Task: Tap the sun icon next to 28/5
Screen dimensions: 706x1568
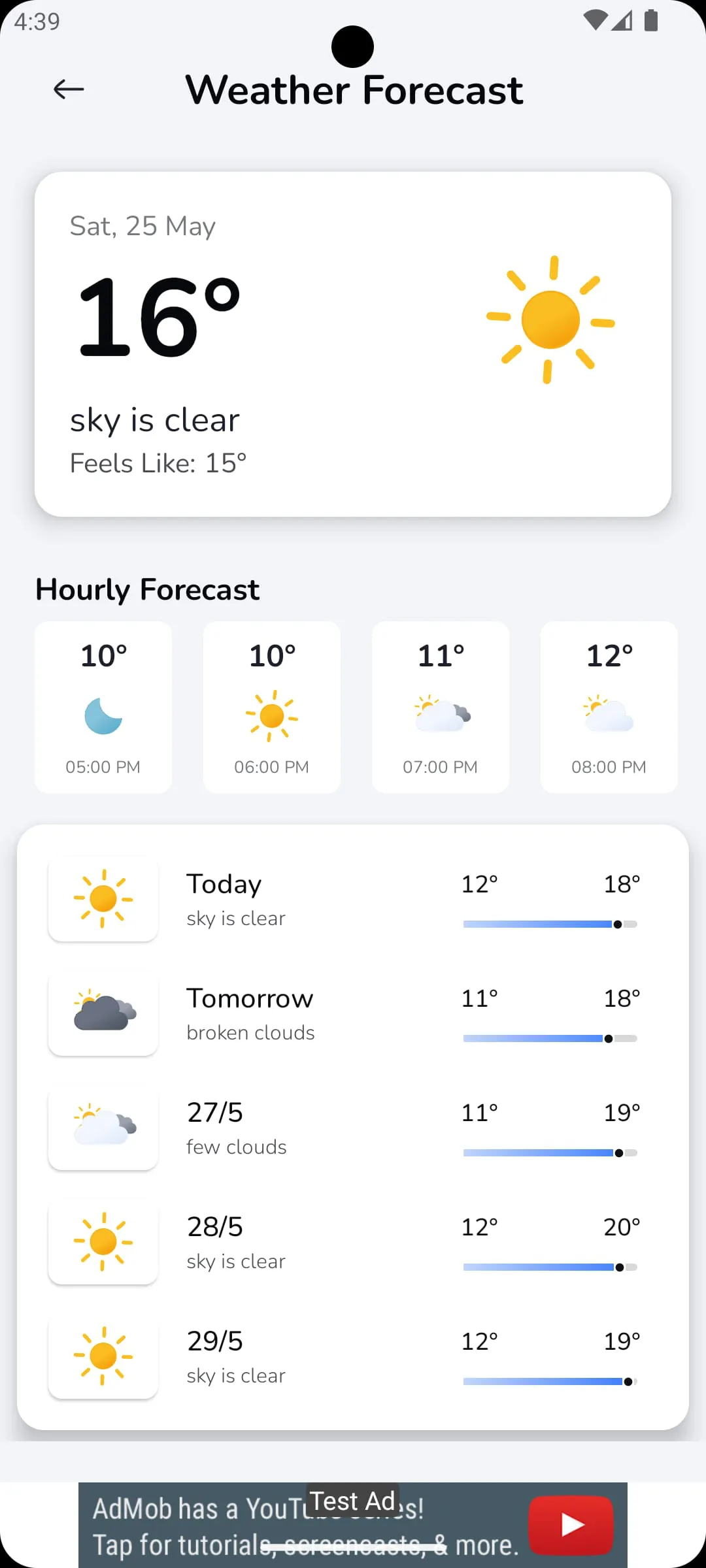Action: pyautogui.click(x=103, y=1242)
